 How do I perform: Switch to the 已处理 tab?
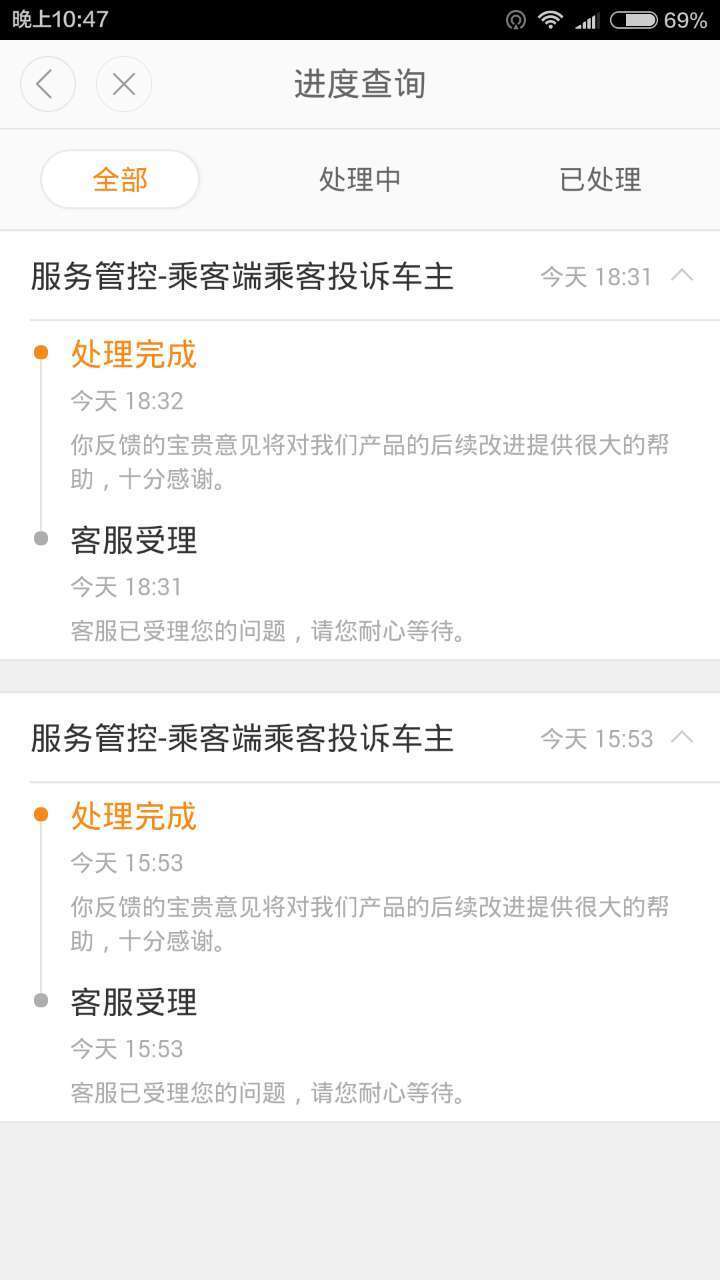coord(600,180)
